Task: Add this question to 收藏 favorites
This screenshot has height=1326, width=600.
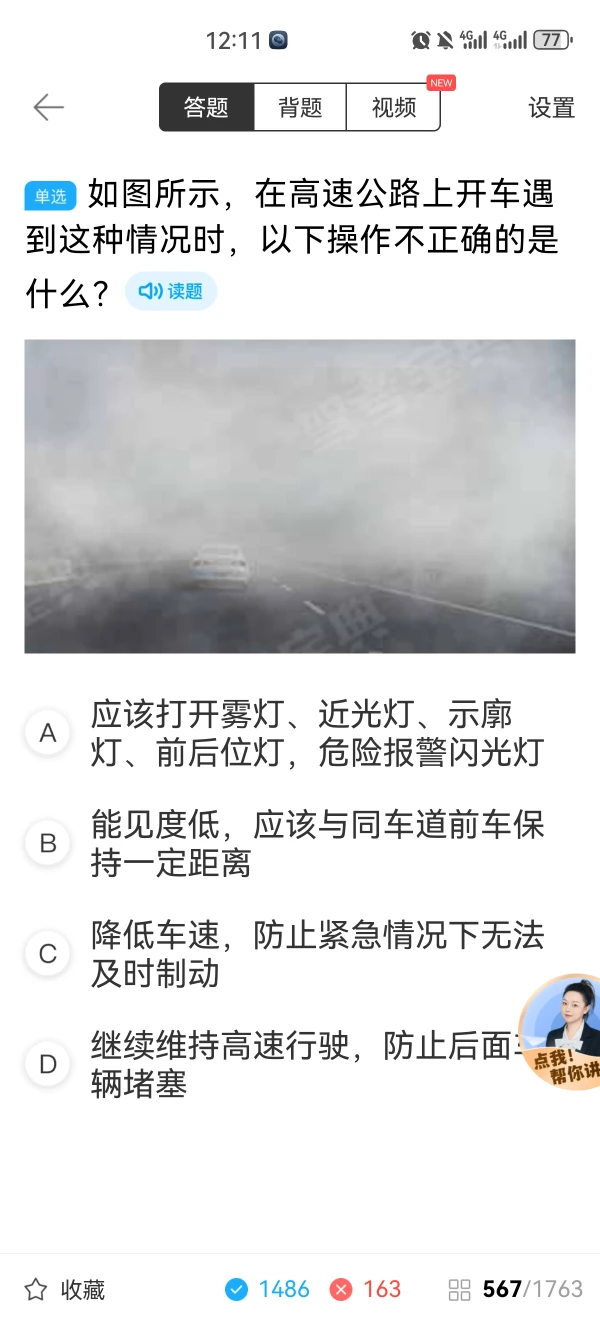Action: (65, 1289)
